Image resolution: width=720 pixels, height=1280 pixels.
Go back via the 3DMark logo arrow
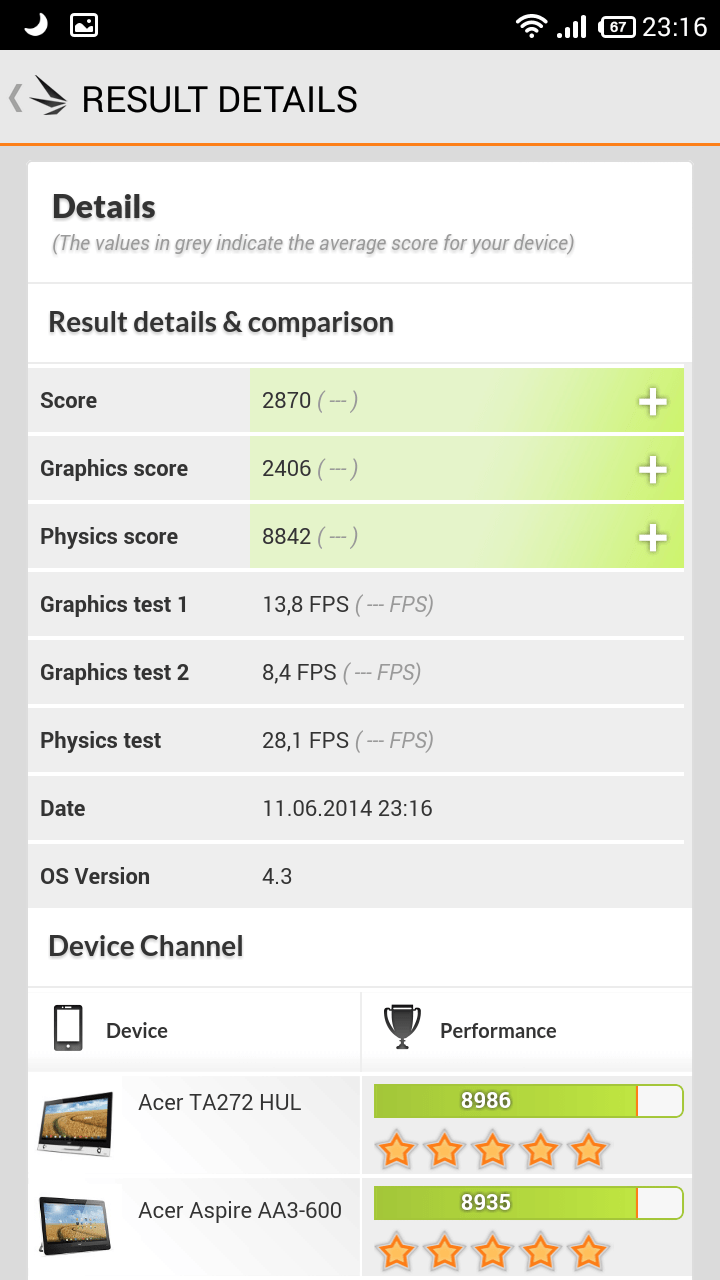point(38,98)
